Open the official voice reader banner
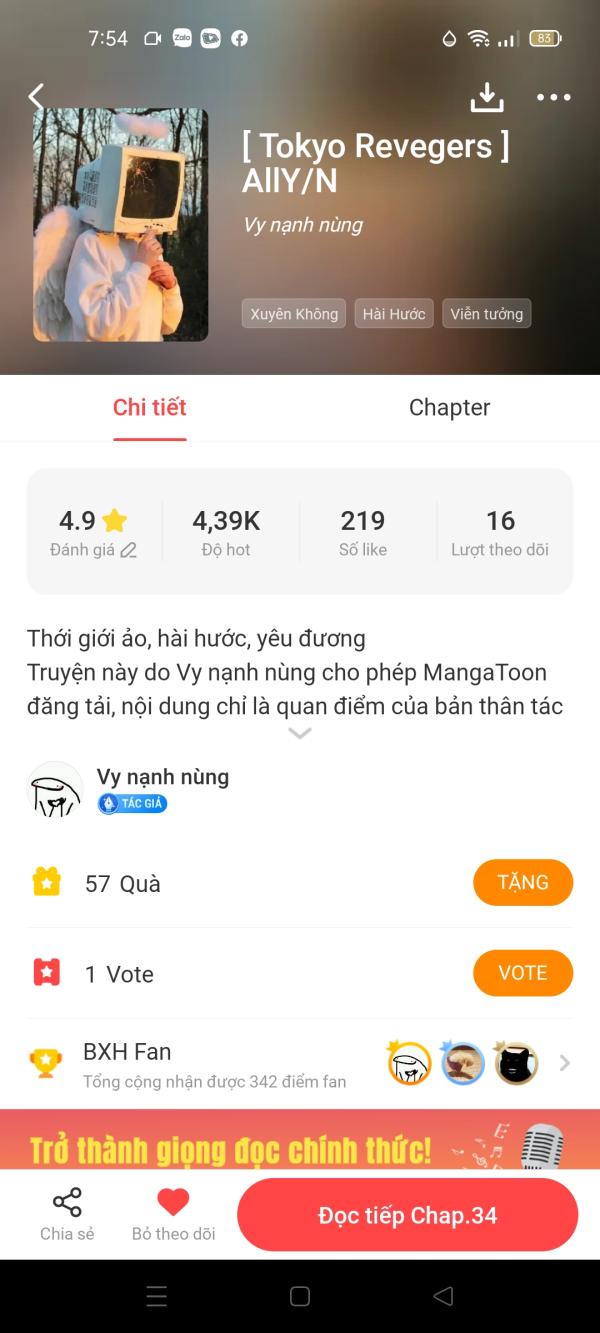This screenshot has width=600, height=1333. pyautogui.click(x=300, y=1142)
